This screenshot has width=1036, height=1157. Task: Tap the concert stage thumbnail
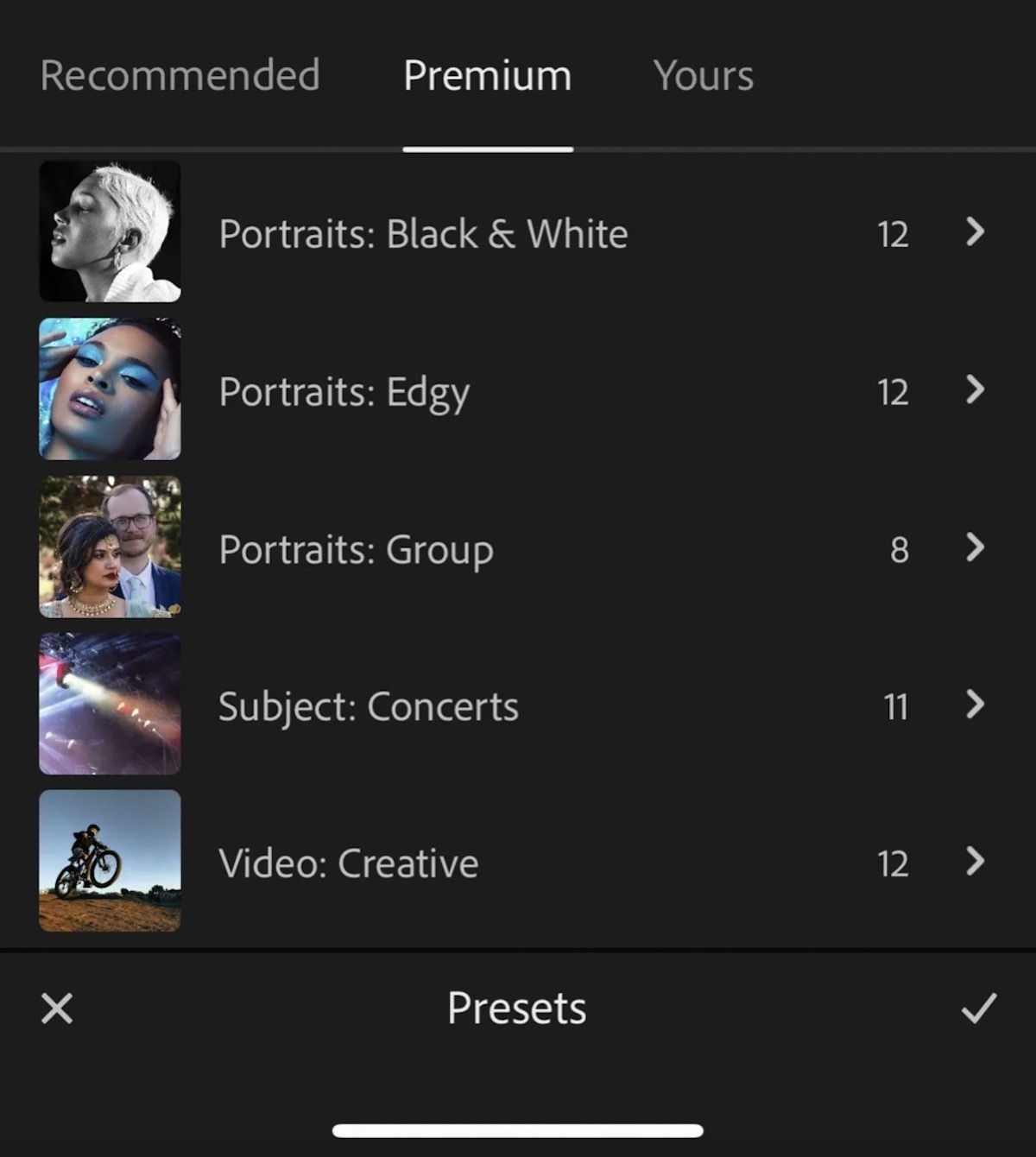click(110, 704)
